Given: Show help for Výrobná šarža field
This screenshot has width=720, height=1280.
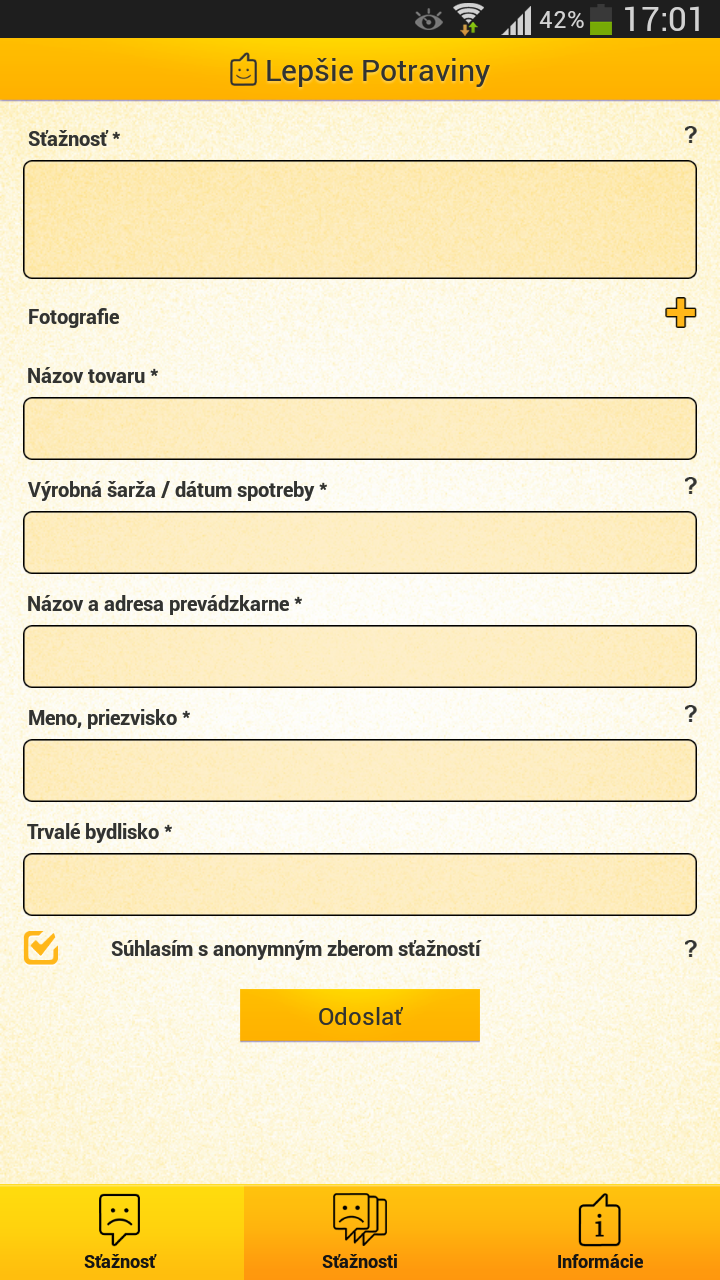Looking at the screenshot, I should click(x=690, y=487).
